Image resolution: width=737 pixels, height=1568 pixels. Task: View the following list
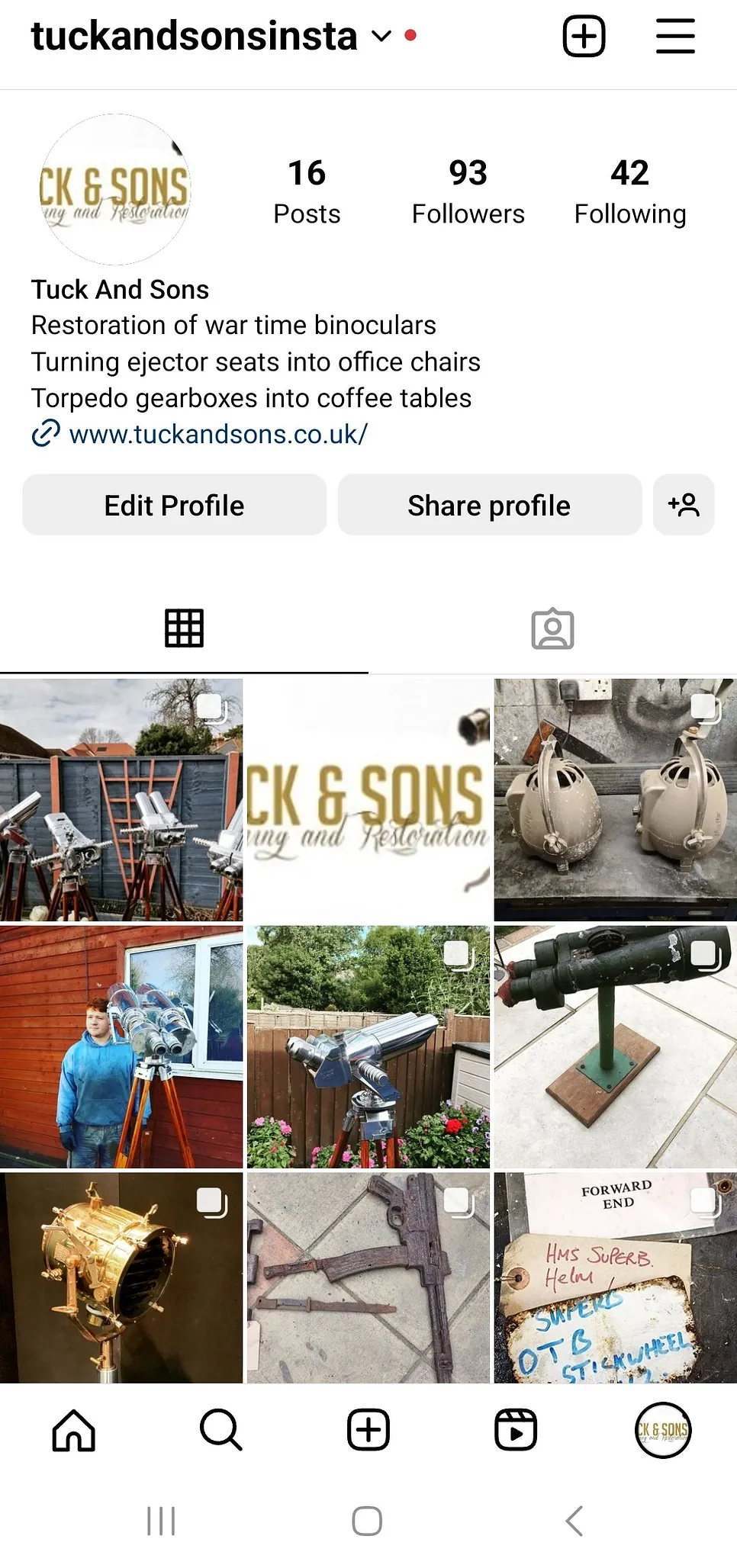pos(629,192)
